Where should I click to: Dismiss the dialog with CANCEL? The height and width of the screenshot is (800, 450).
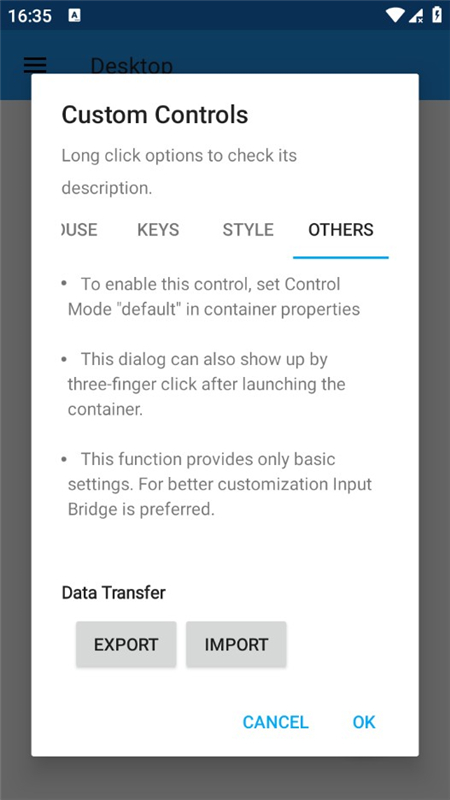click(x=276, y=722)
